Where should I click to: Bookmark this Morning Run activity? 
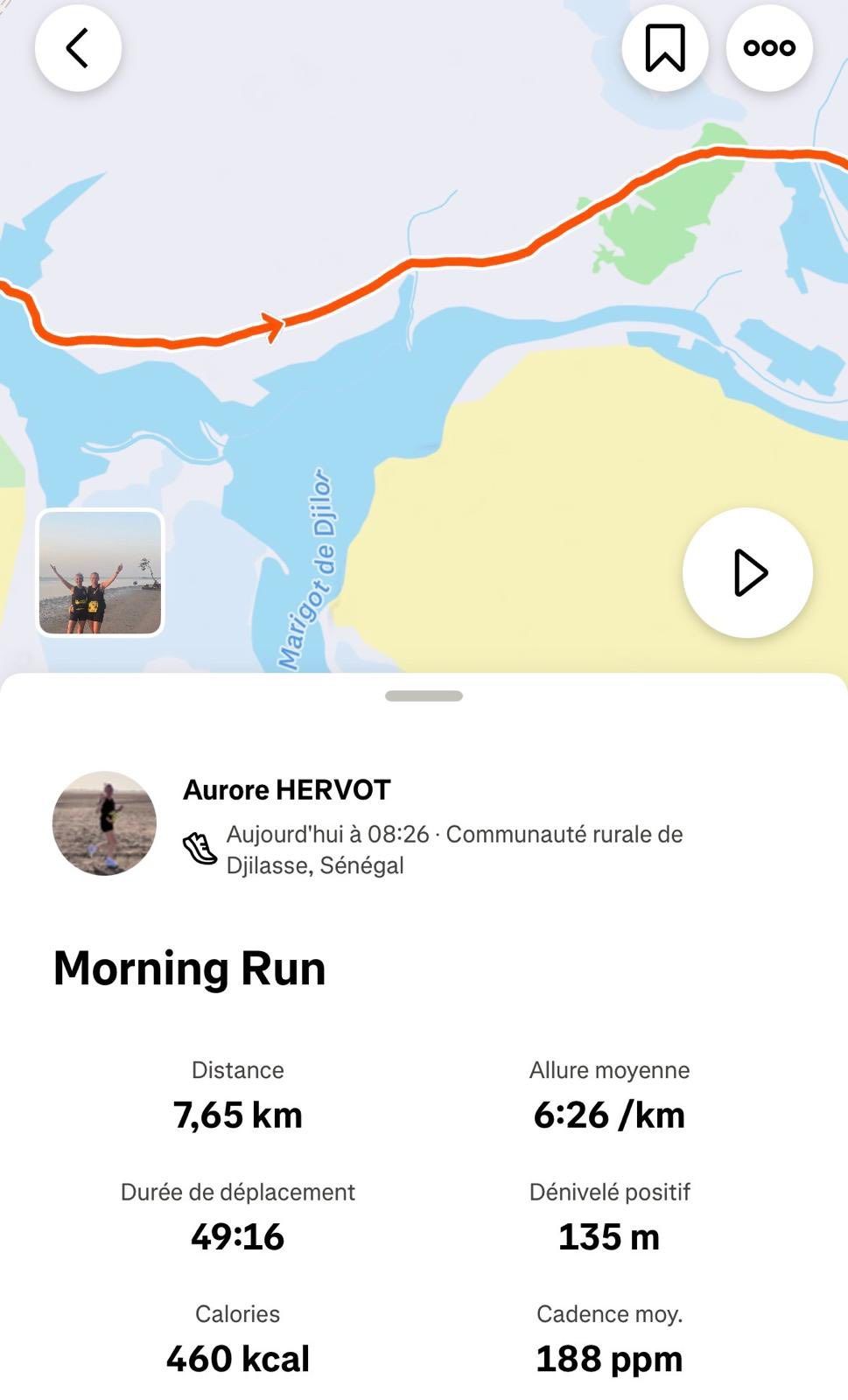point(664,48)
